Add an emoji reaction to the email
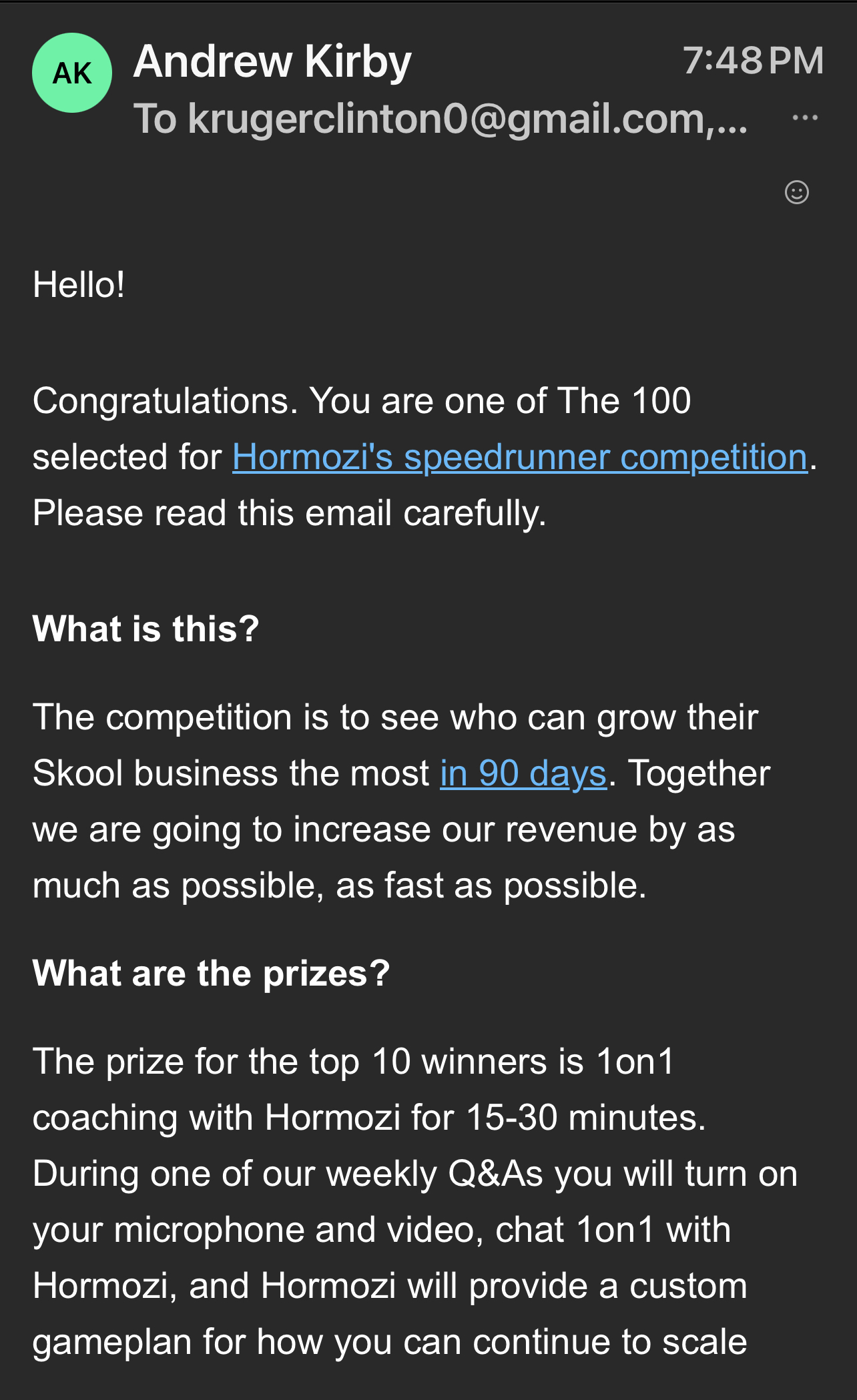This screenshot has height=1400, width=857. point(796,192)
